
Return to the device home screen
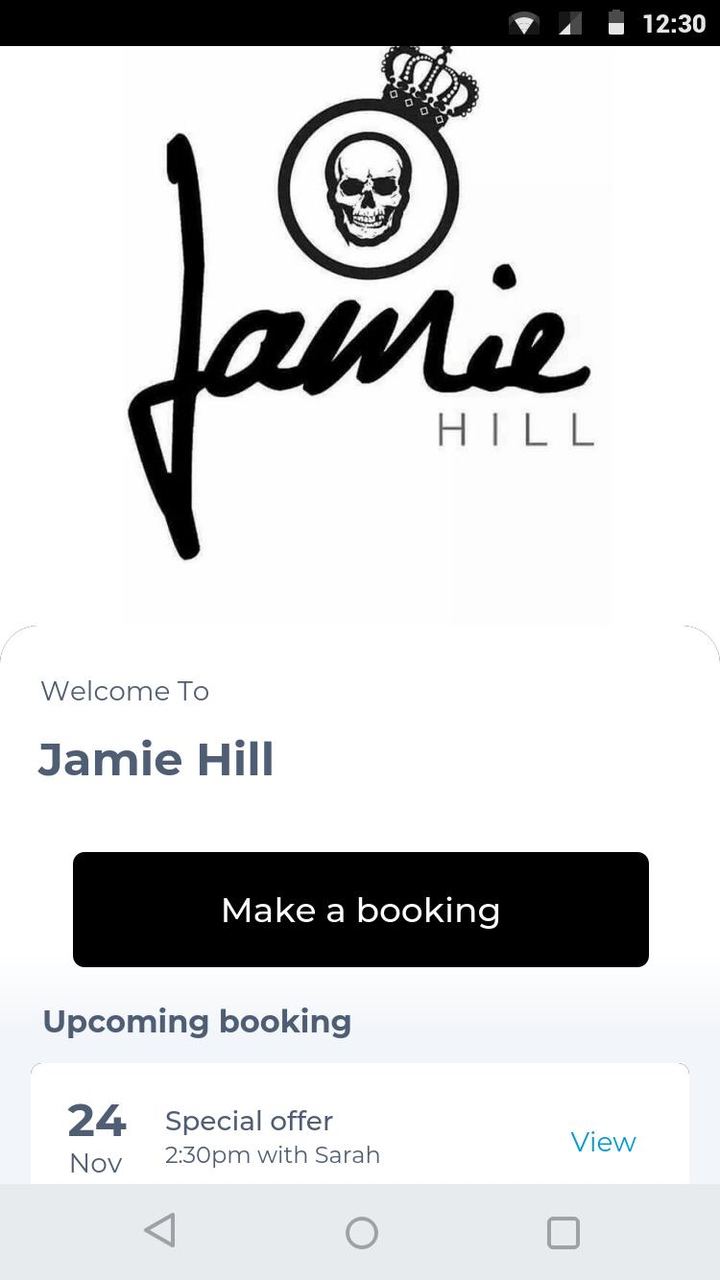tap(361, 1232)
